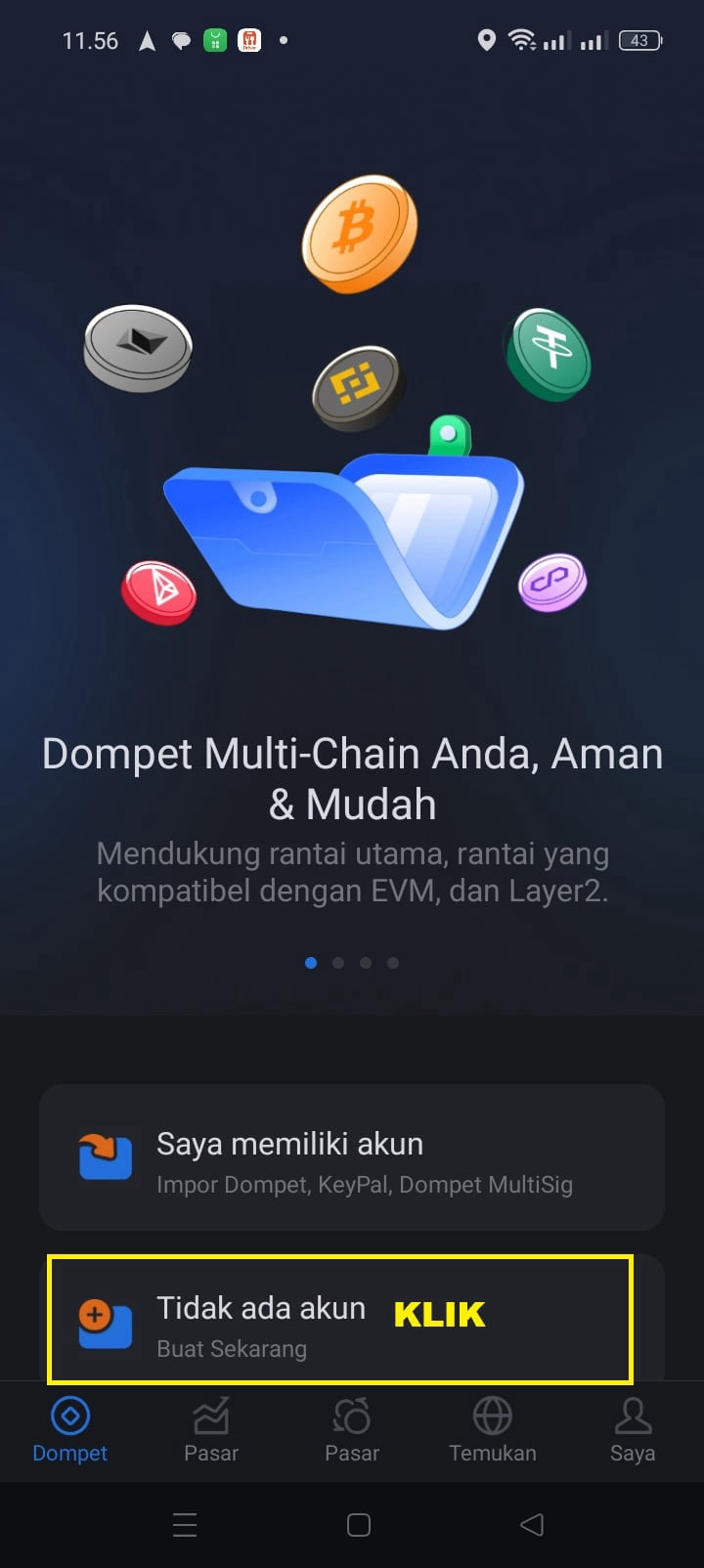Viewport: 704px width, 1568px height.
Task: Switch to the Temukan tab
Action: (493, 1429)
